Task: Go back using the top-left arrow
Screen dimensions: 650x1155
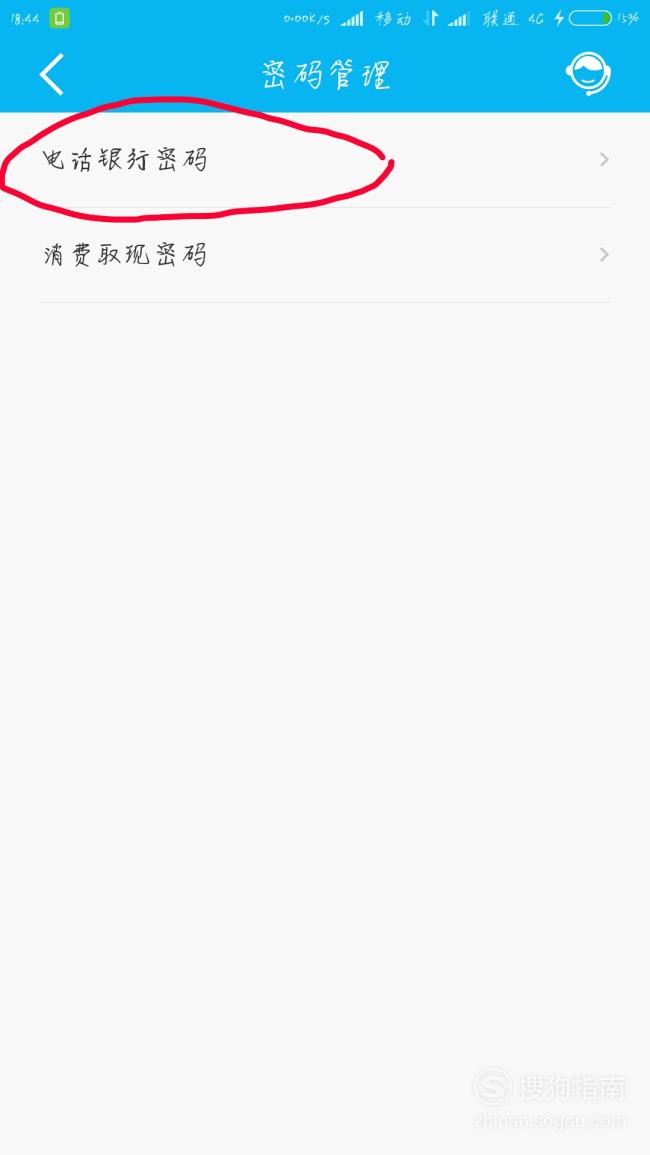Action: click(x=52, y=74)
